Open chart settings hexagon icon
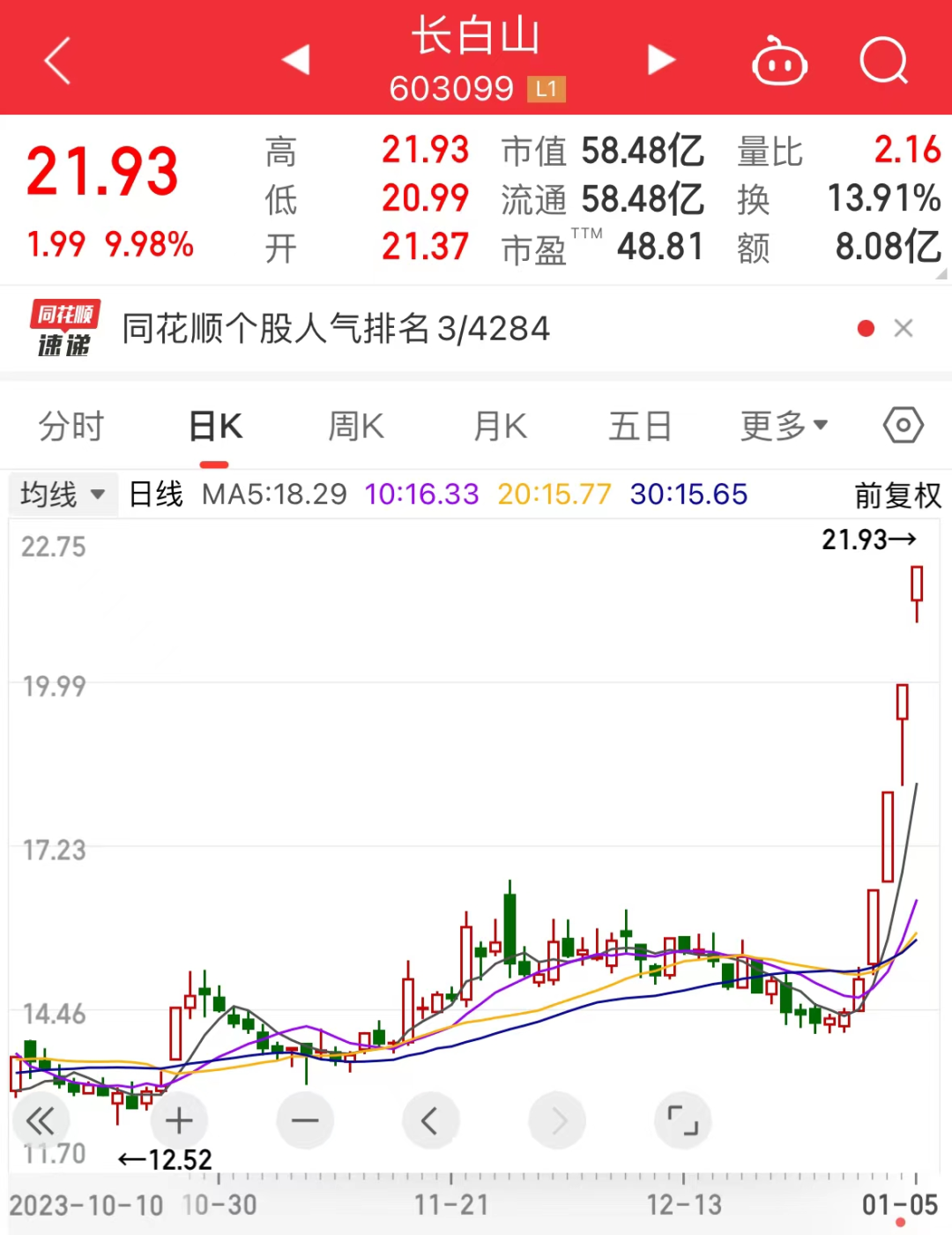This screenshot has width=952, height=1235. pos(903,425)
